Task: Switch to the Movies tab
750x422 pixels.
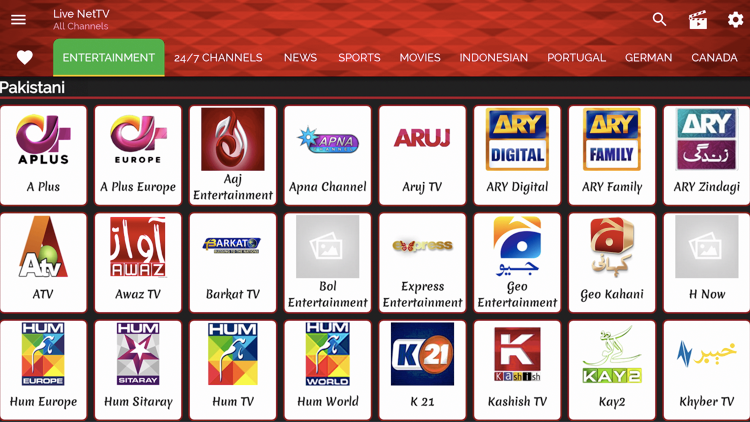Action: click(420, 58)
